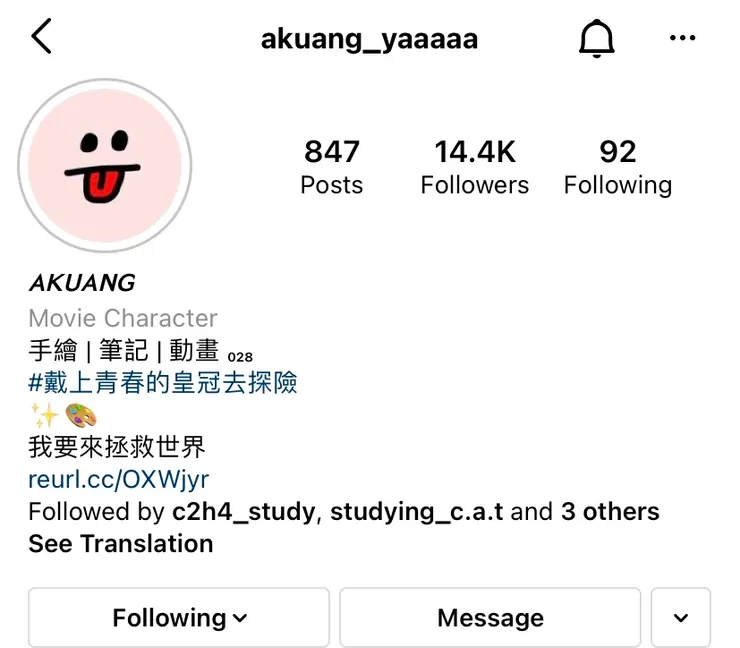Open the Following dropdown button
740x648 pixels.
pyautogui.click(x=179, y=618)
